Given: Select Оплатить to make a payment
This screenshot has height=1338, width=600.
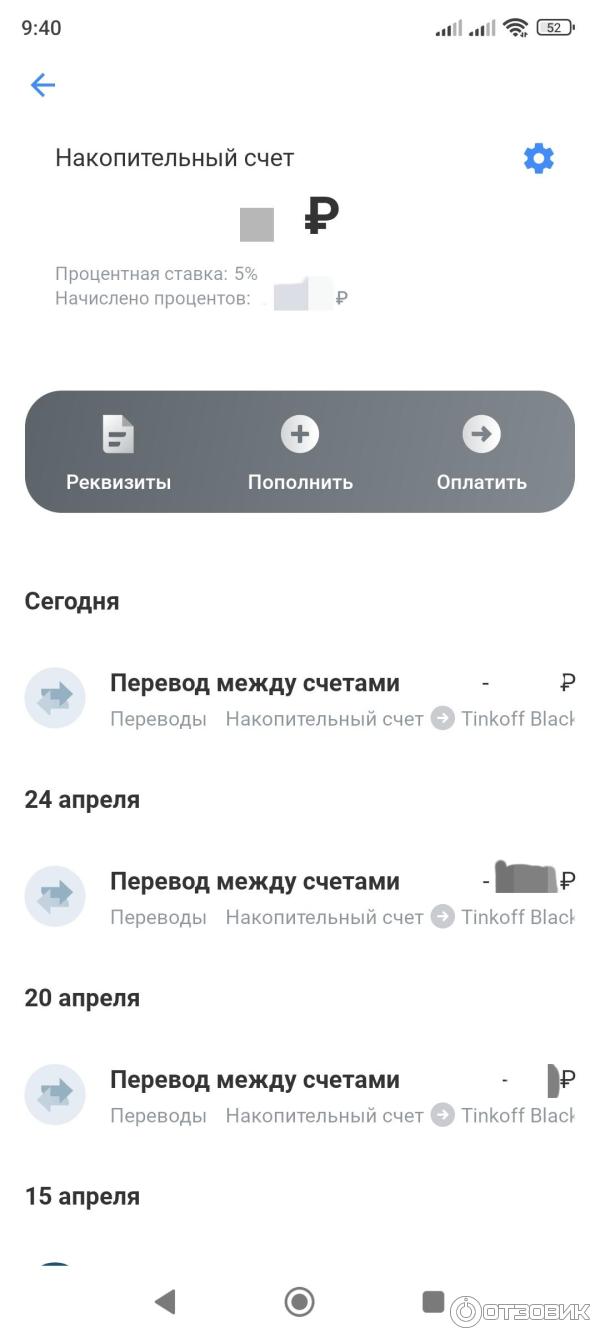Looking at the screenshot, I should (481, 453).
